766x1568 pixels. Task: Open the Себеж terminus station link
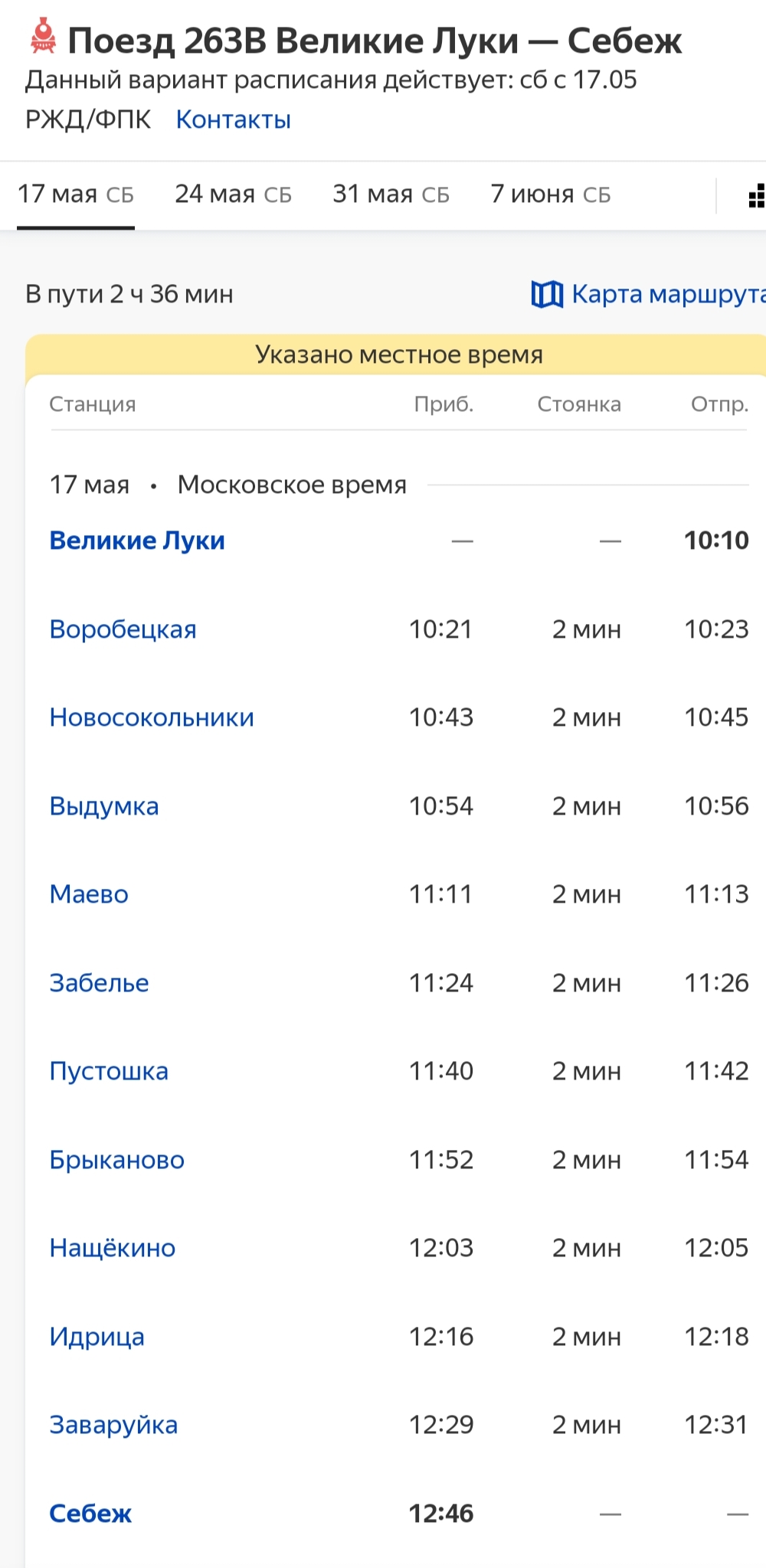[90, 1514]
